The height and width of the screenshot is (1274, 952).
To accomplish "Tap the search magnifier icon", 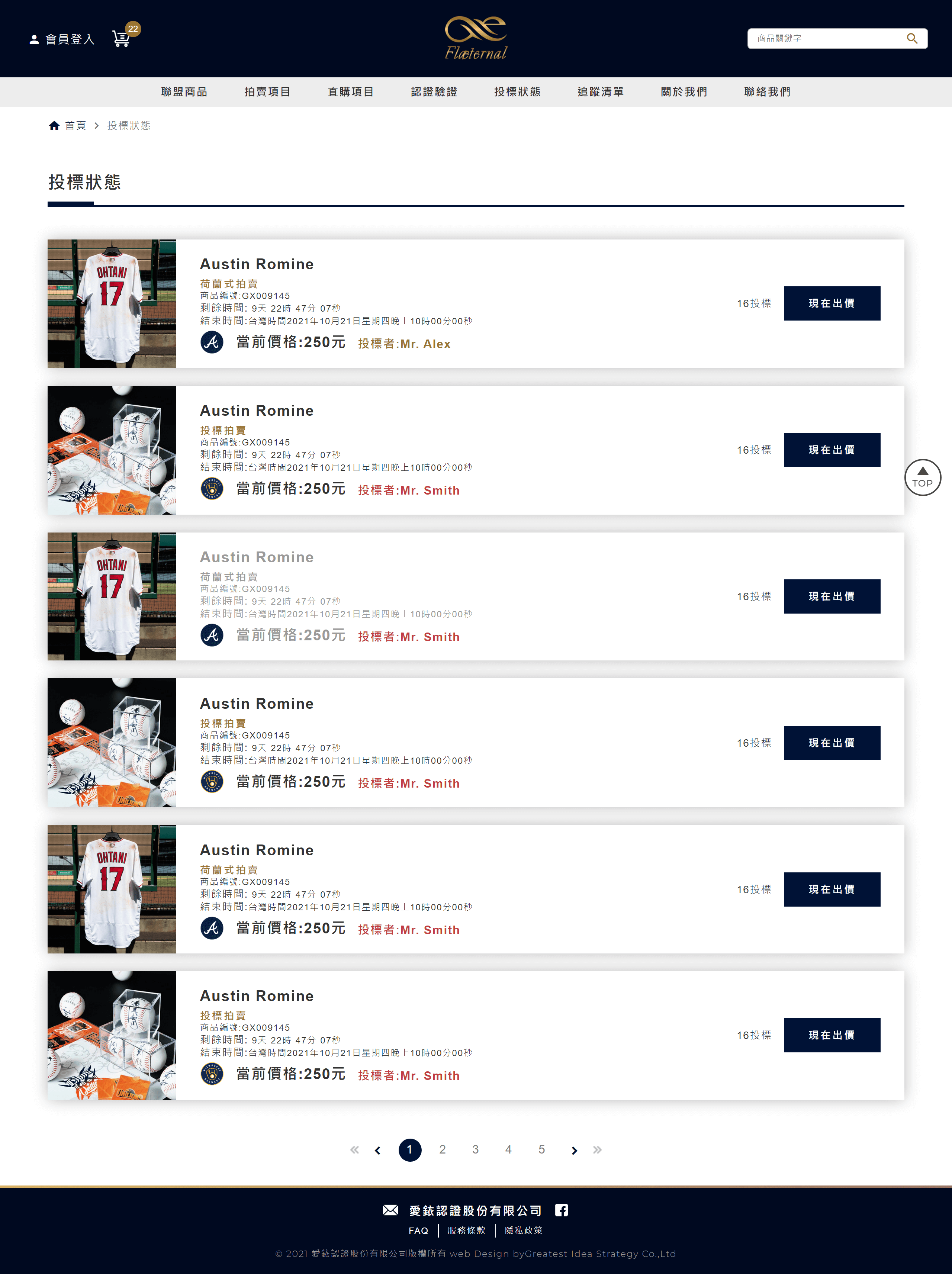I will (912, 39).
